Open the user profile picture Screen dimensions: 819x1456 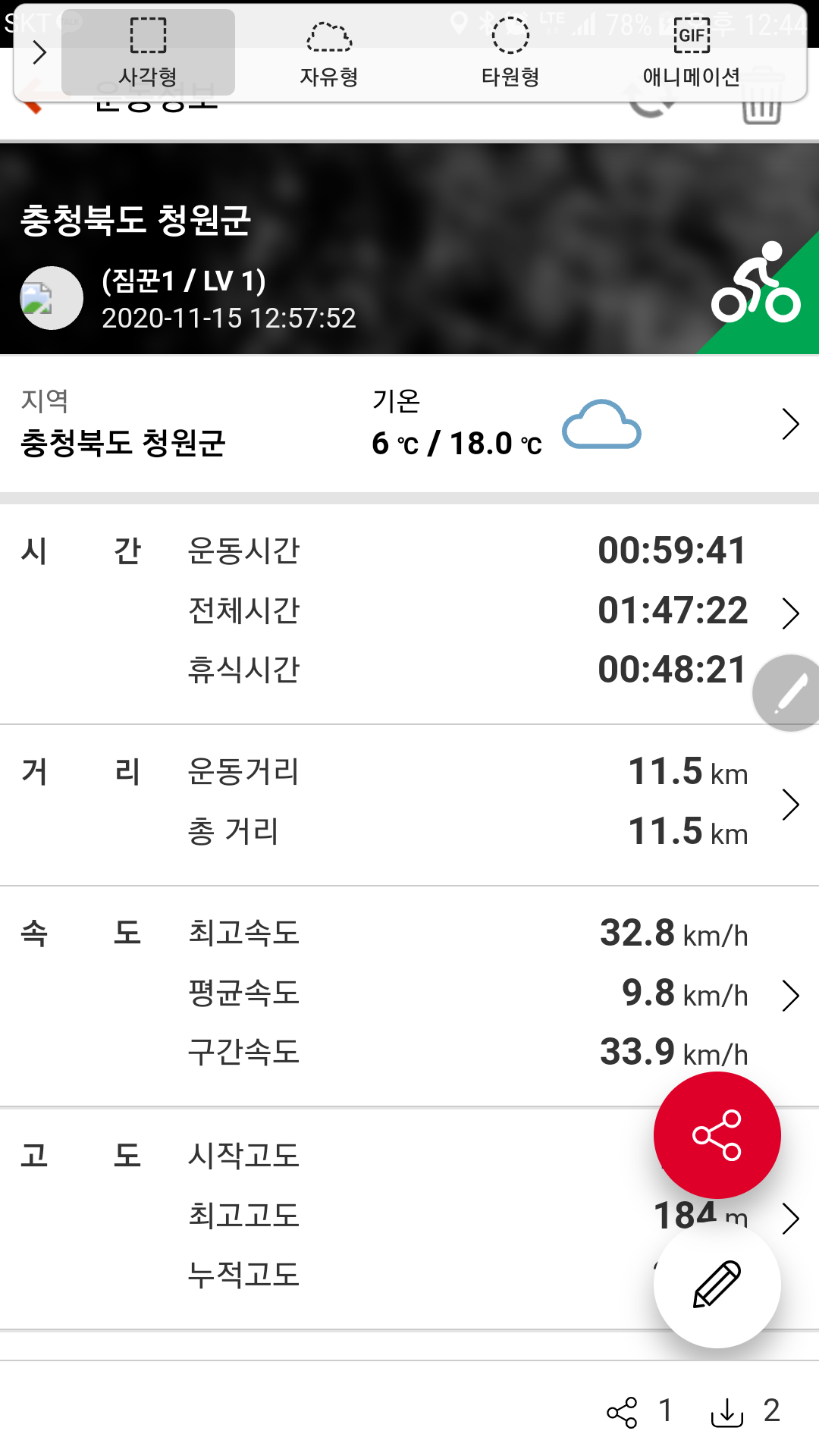(x=52, y=298)
